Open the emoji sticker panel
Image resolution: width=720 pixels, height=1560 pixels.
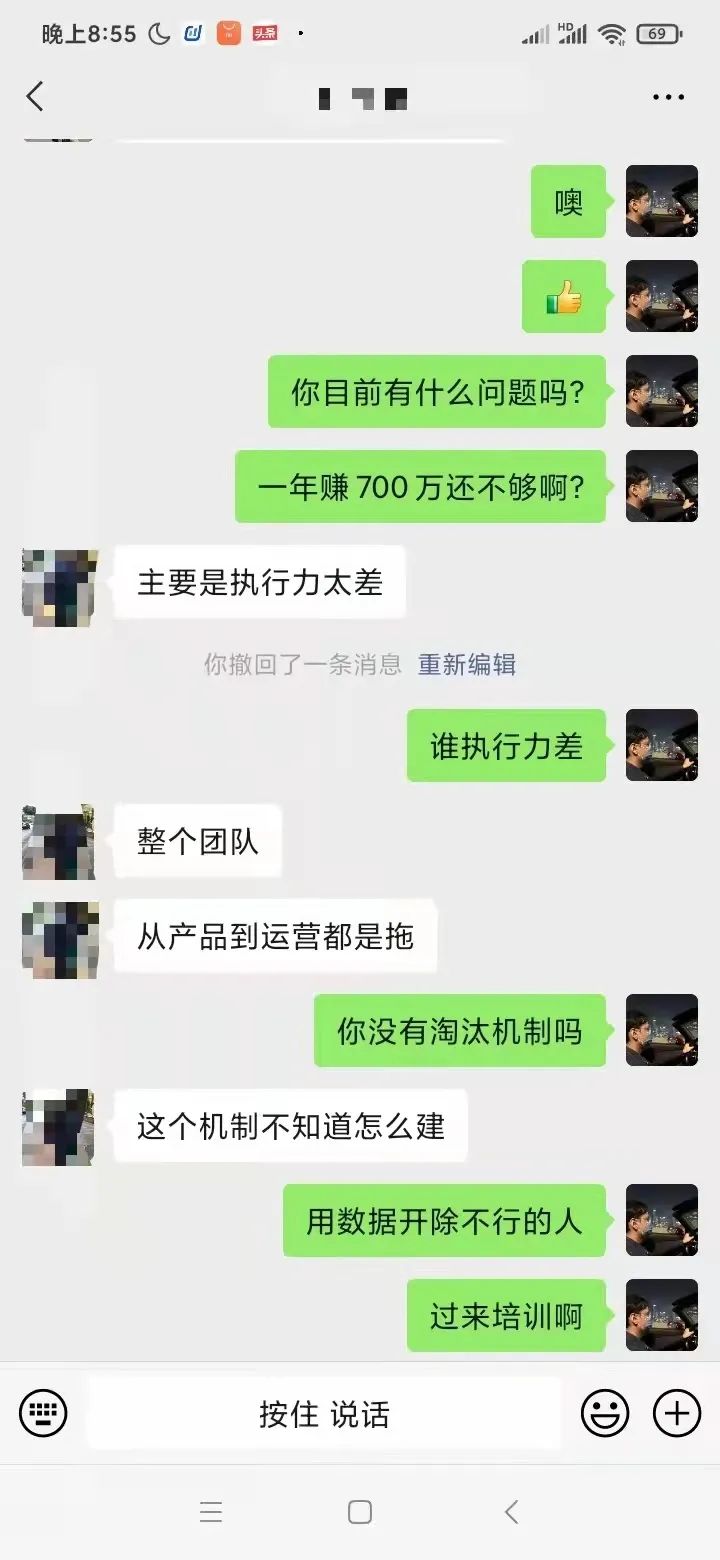(605, 1414)
